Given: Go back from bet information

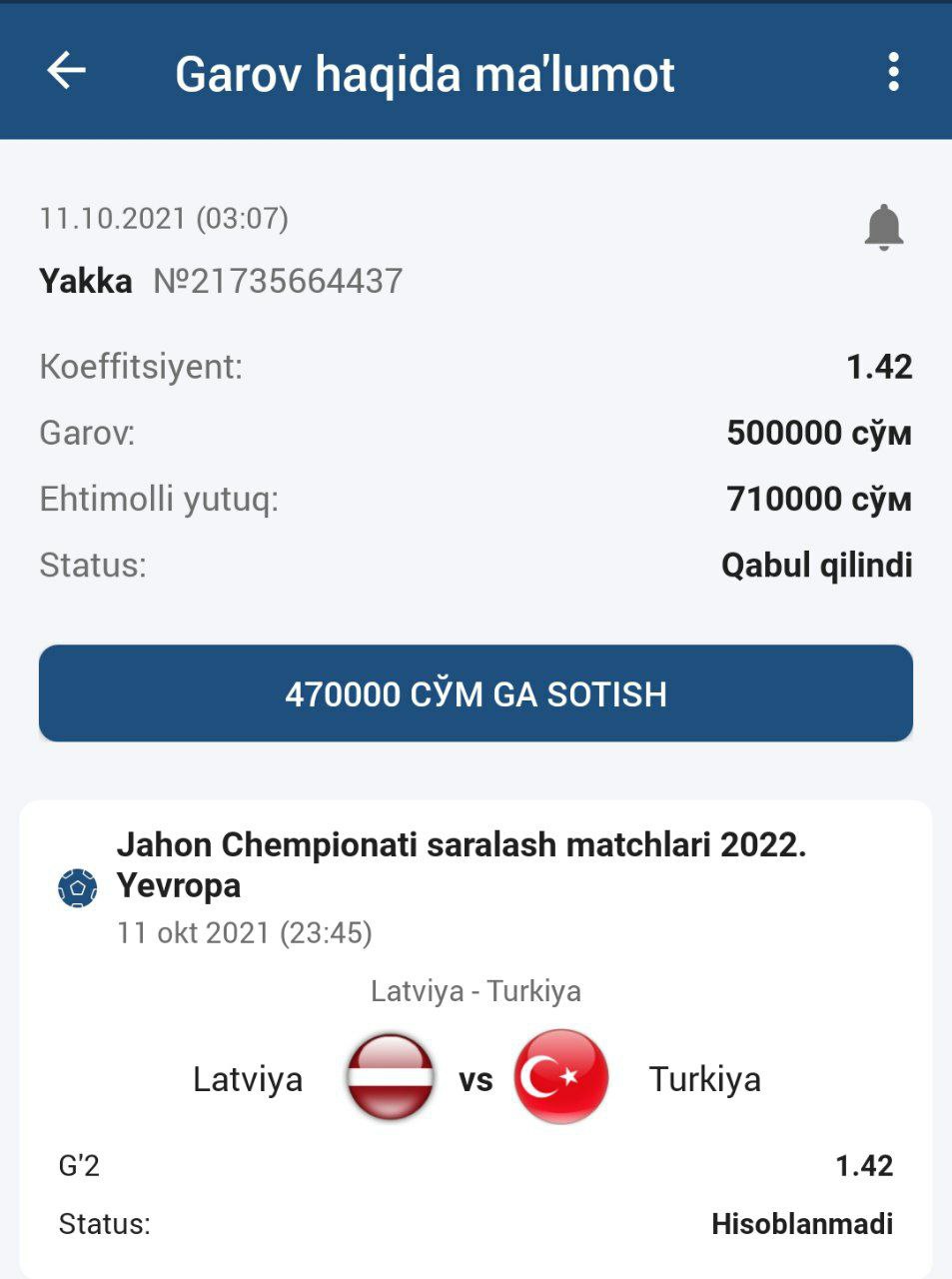Looking at the screenshot, I should click(x=66, y=71).
